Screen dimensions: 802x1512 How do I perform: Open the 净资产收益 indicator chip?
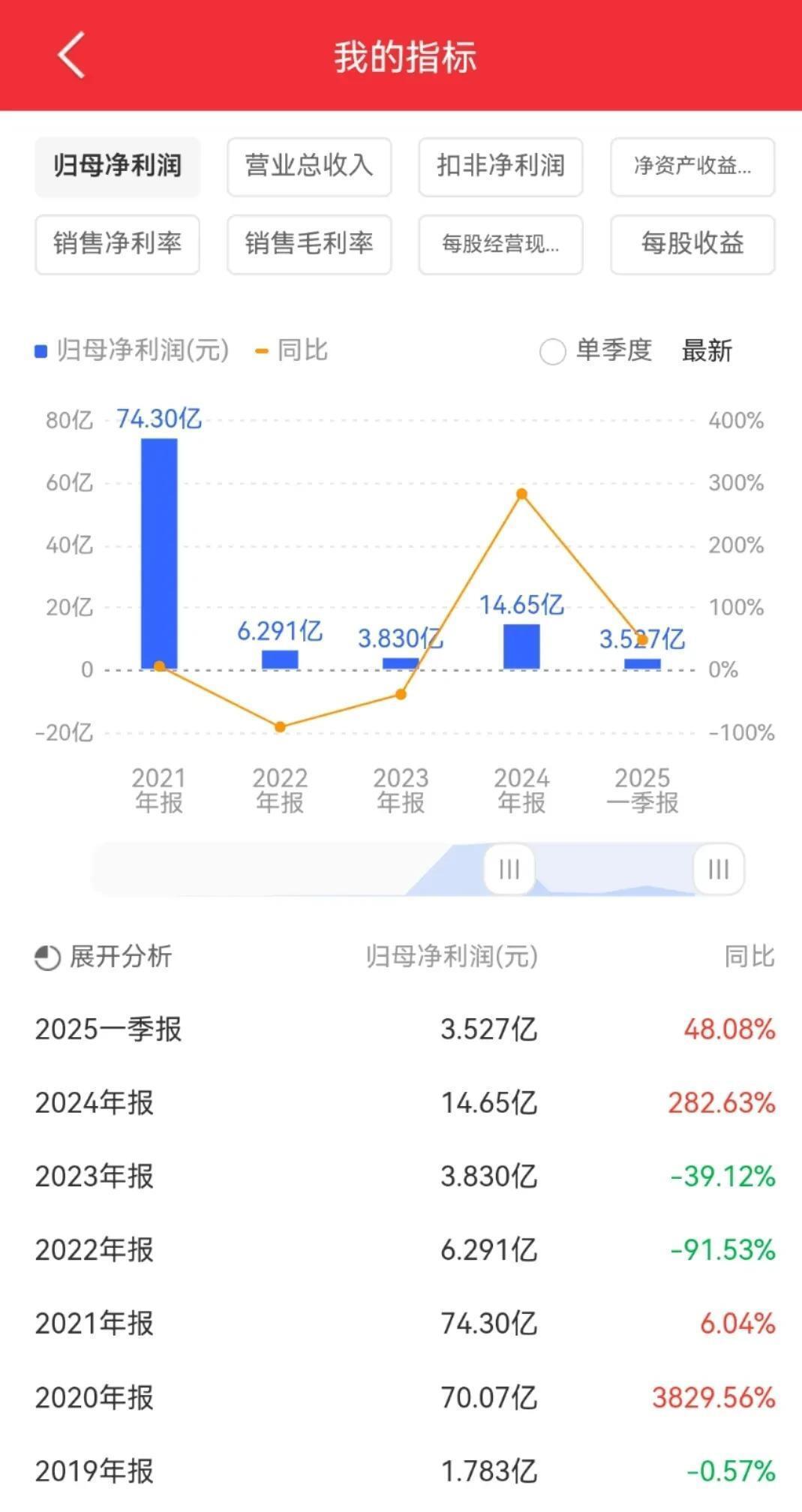692,167
